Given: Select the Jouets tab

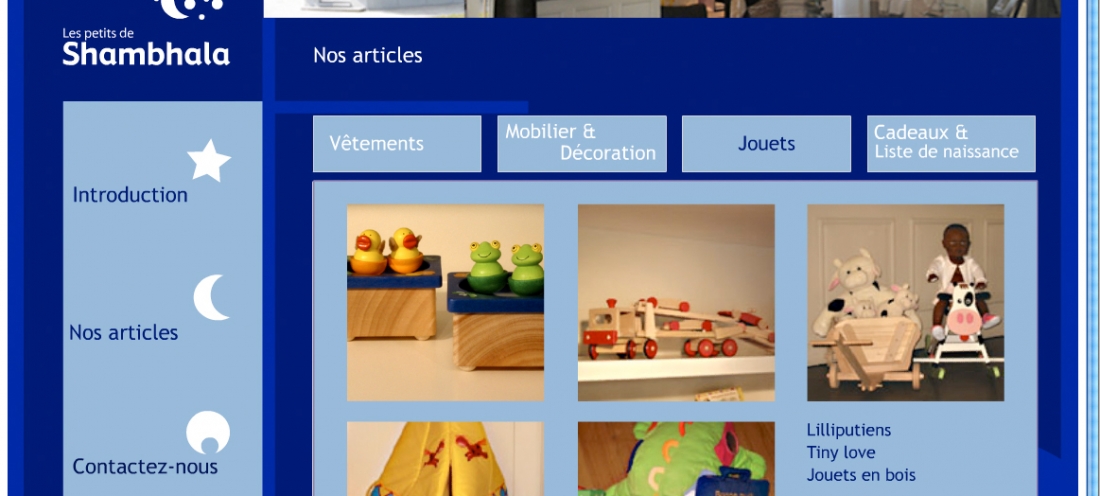Looking at the screenshot, I should coord(766,144).
